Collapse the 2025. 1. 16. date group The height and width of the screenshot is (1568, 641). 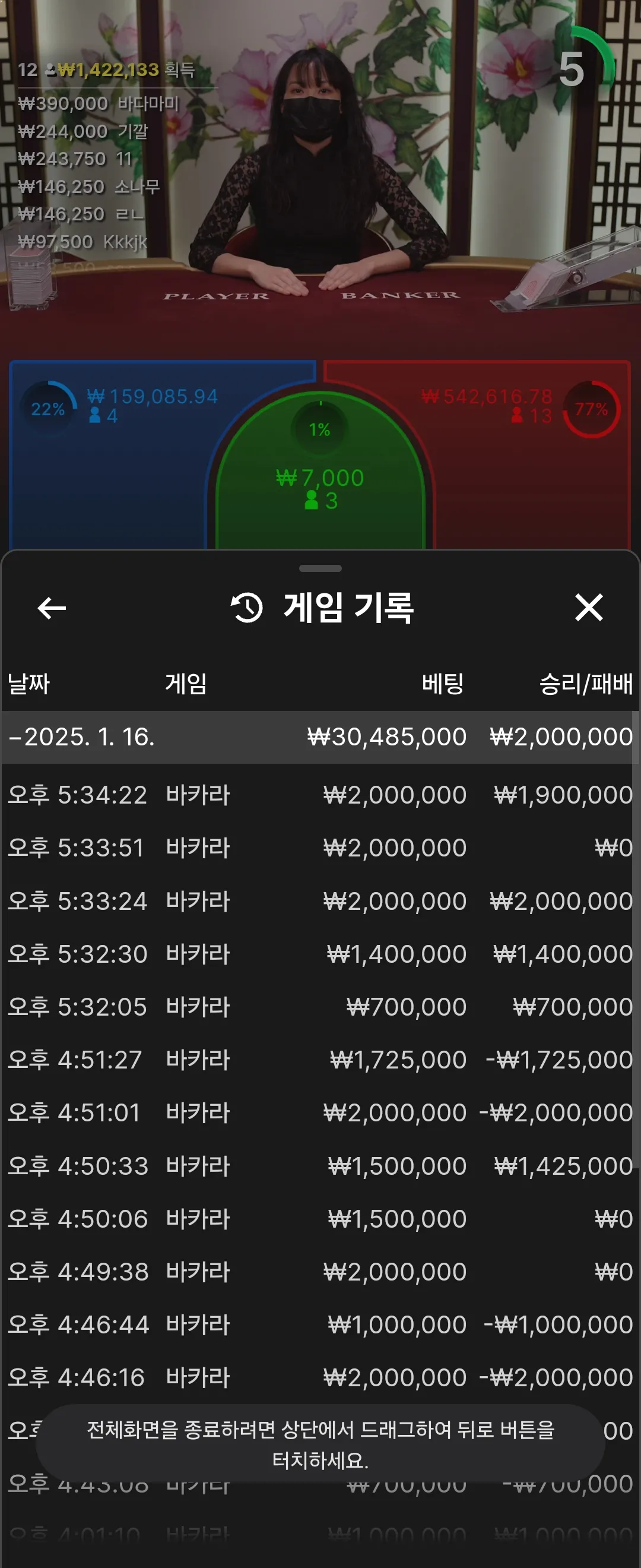(x=82, y=737)
